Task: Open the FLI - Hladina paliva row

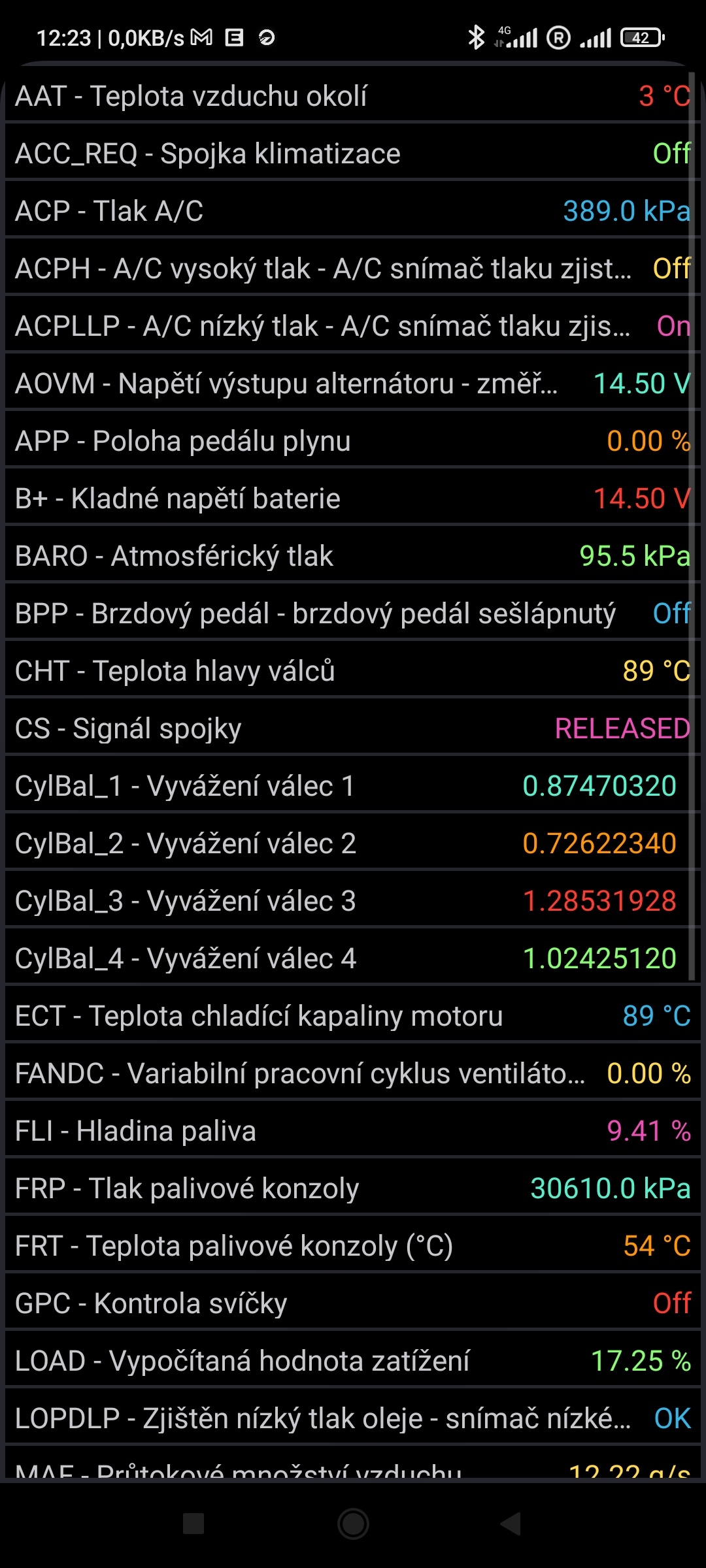Action: coord(353,1131)
